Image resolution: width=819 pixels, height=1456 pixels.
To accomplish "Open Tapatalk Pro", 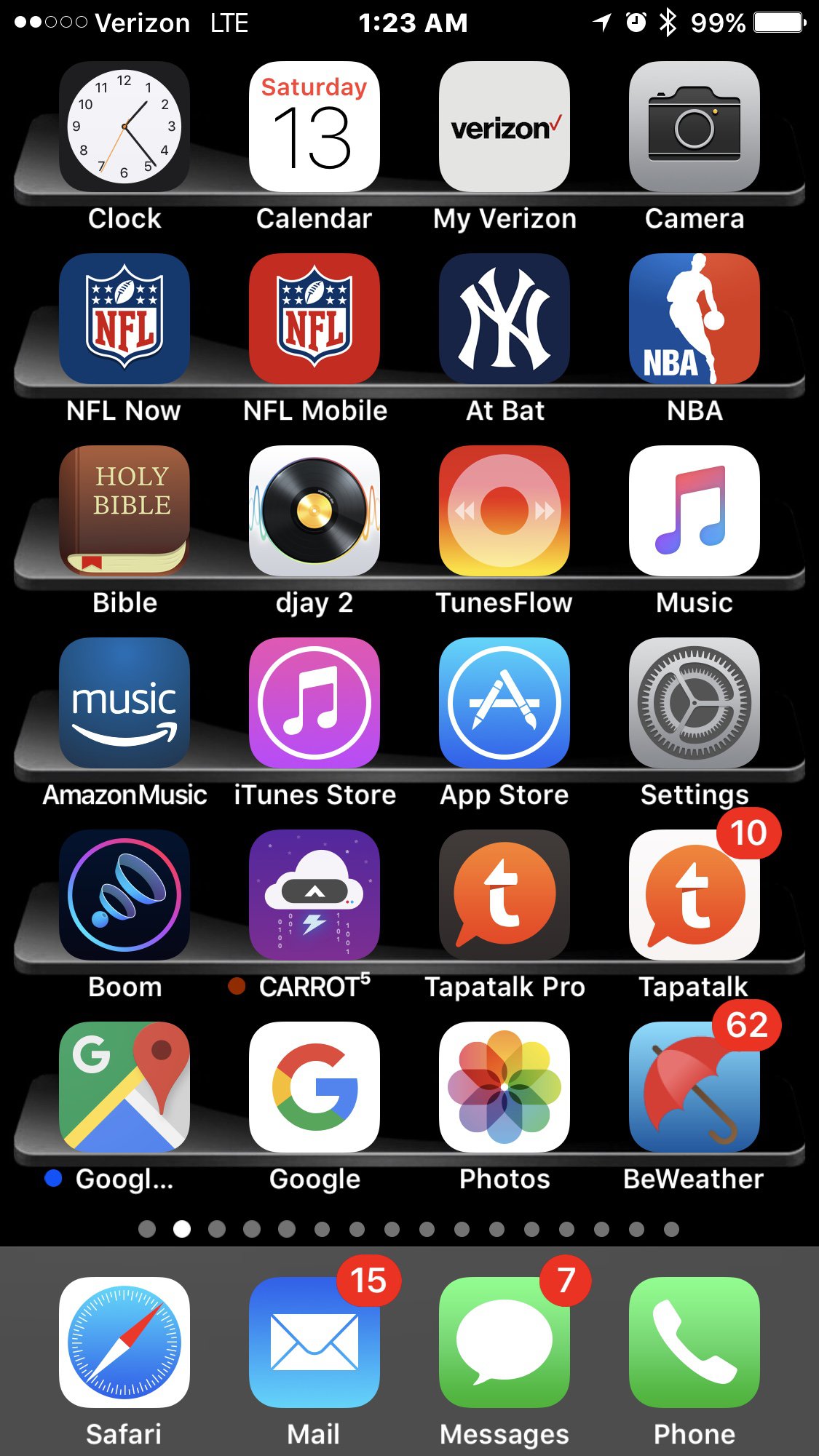I will [505, 895].
